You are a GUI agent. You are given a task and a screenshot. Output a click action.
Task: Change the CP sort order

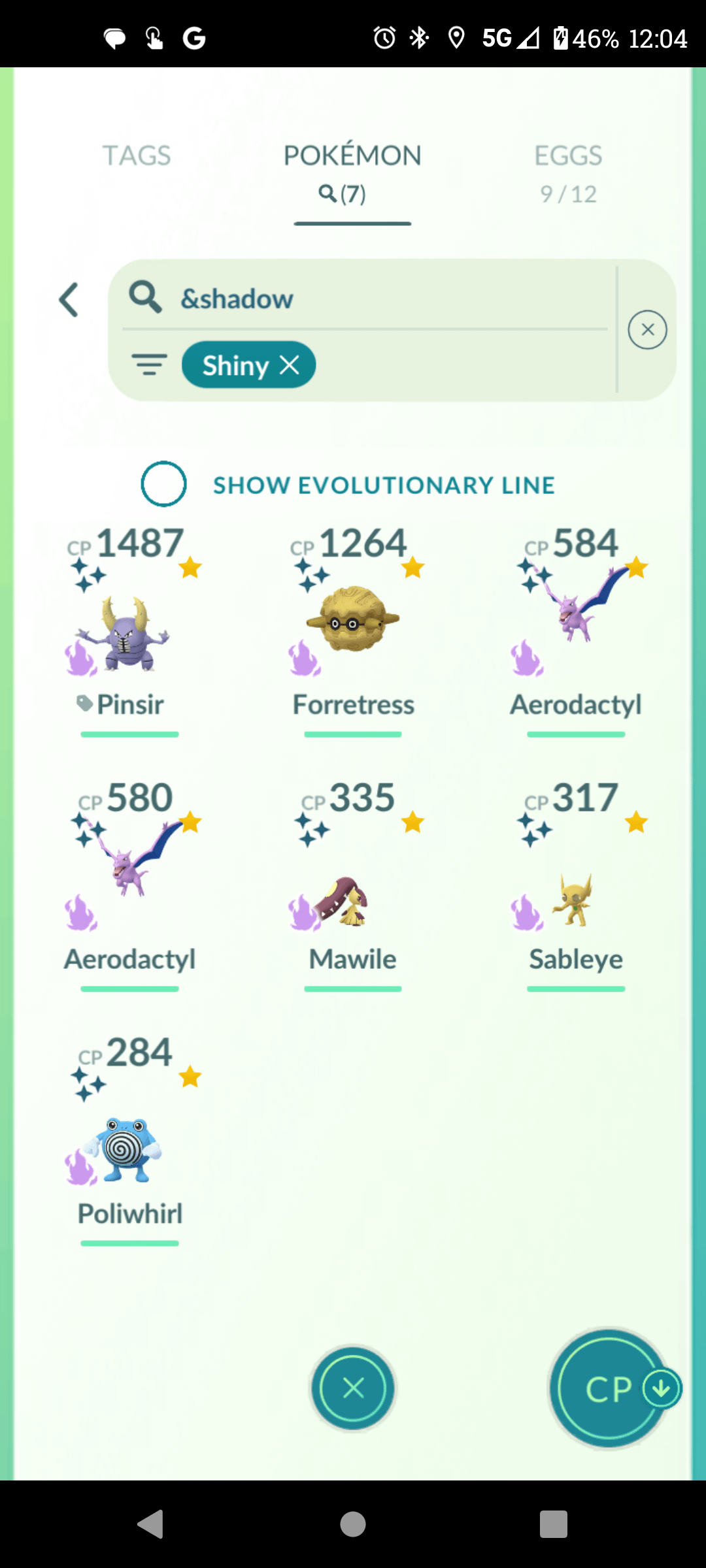[x=609, y=1389]
